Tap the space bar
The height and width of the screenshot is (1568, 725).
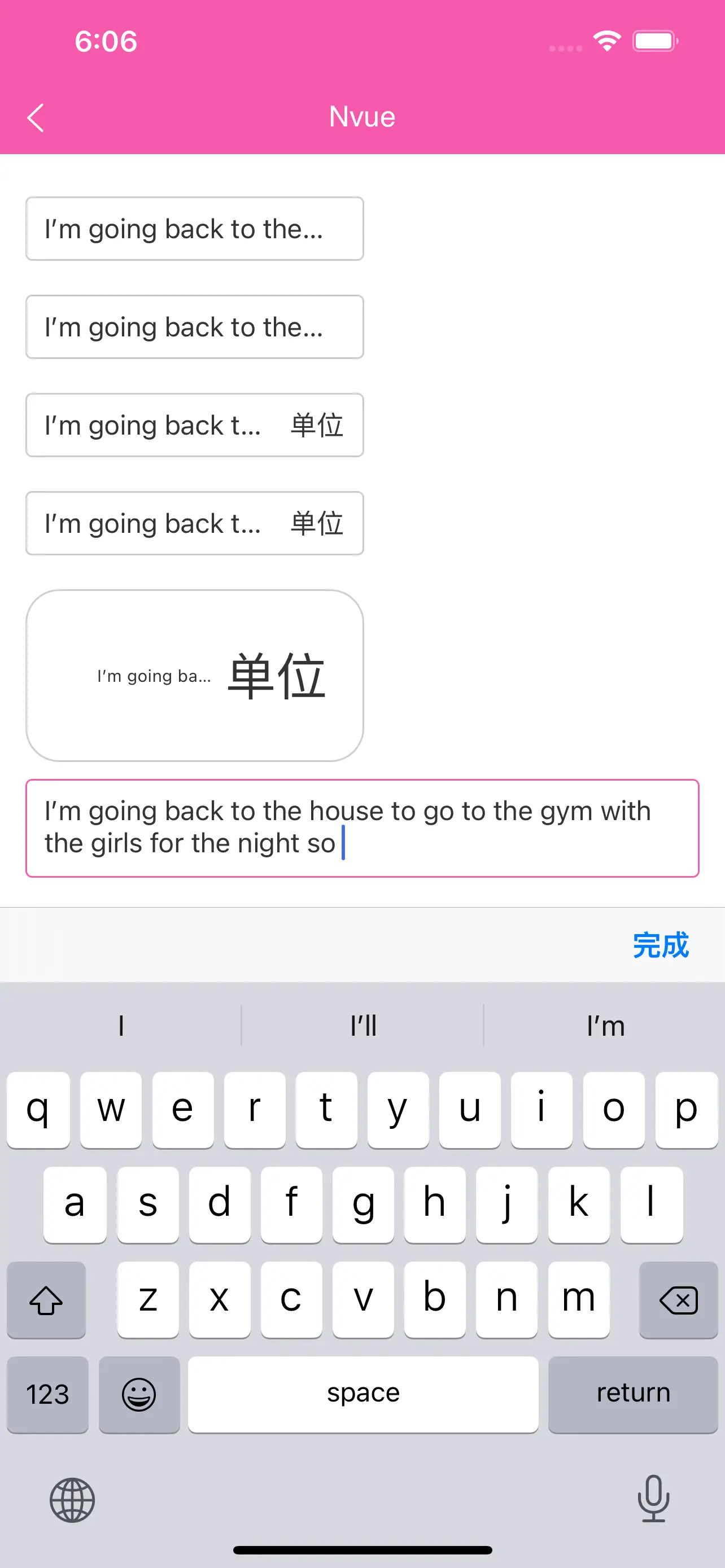click(363, 1394)
